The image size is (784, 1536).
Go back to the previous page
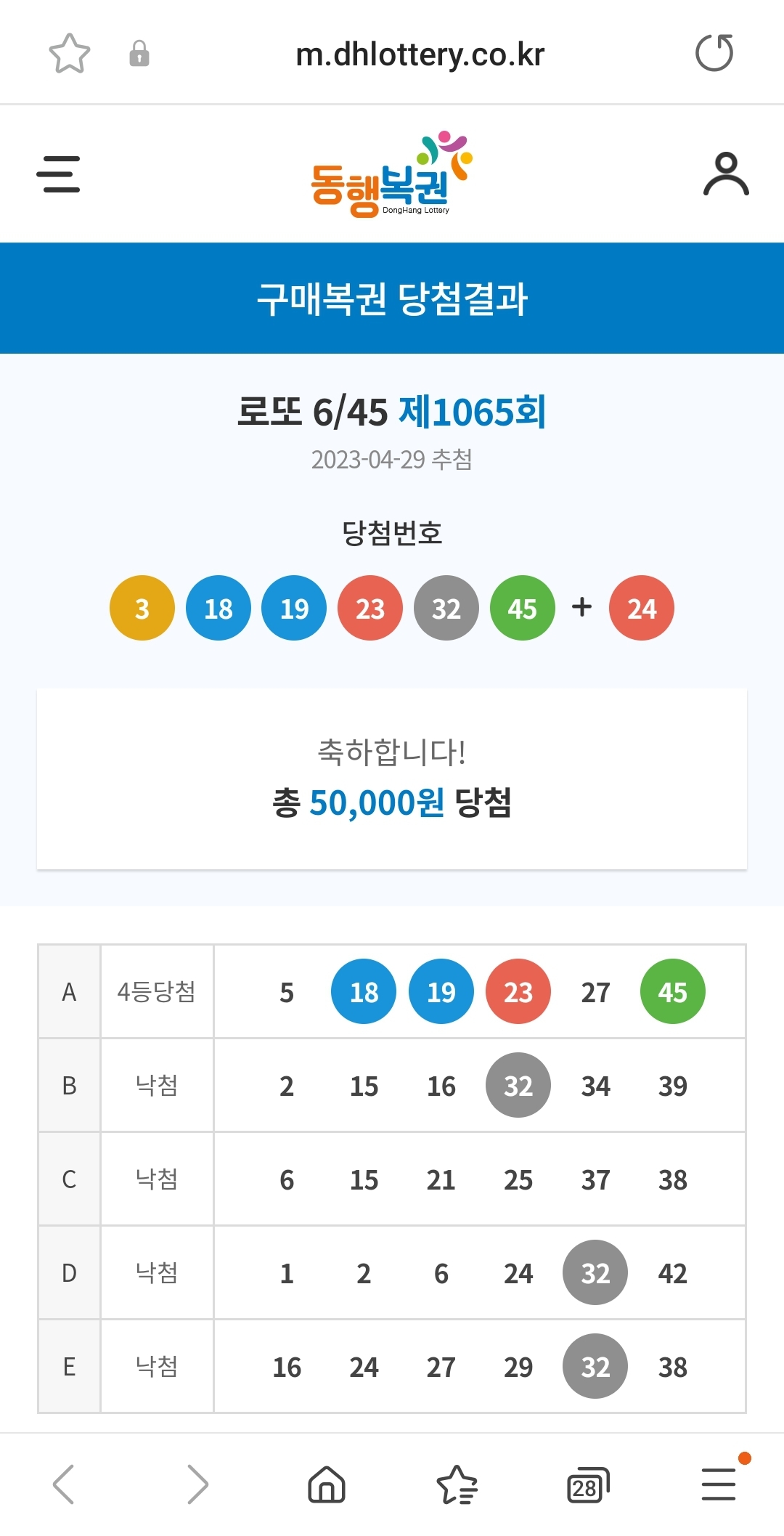point(64,1484)
